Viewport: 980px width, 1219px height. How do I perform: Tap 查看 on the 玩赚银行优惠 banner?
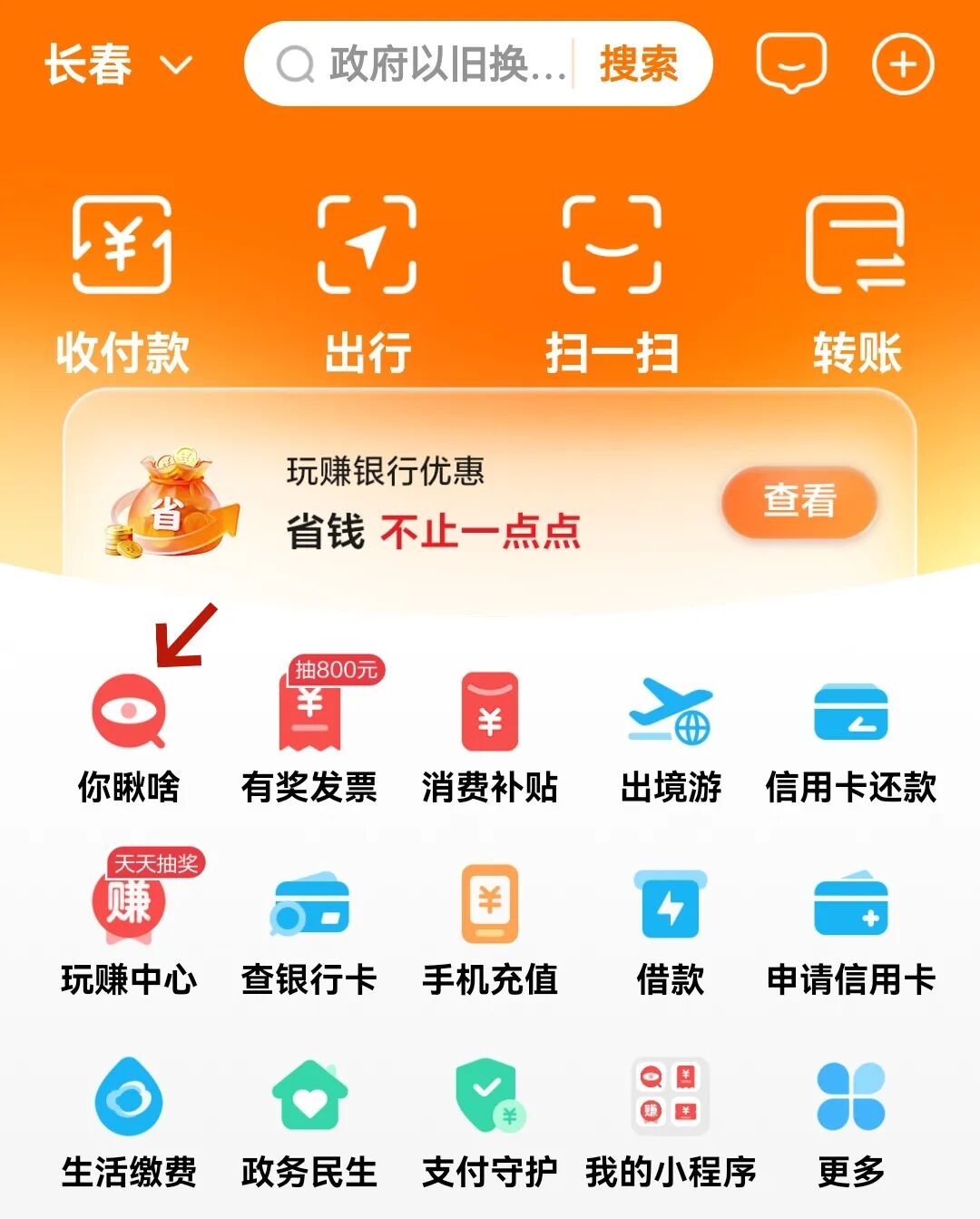pos(799,501)
